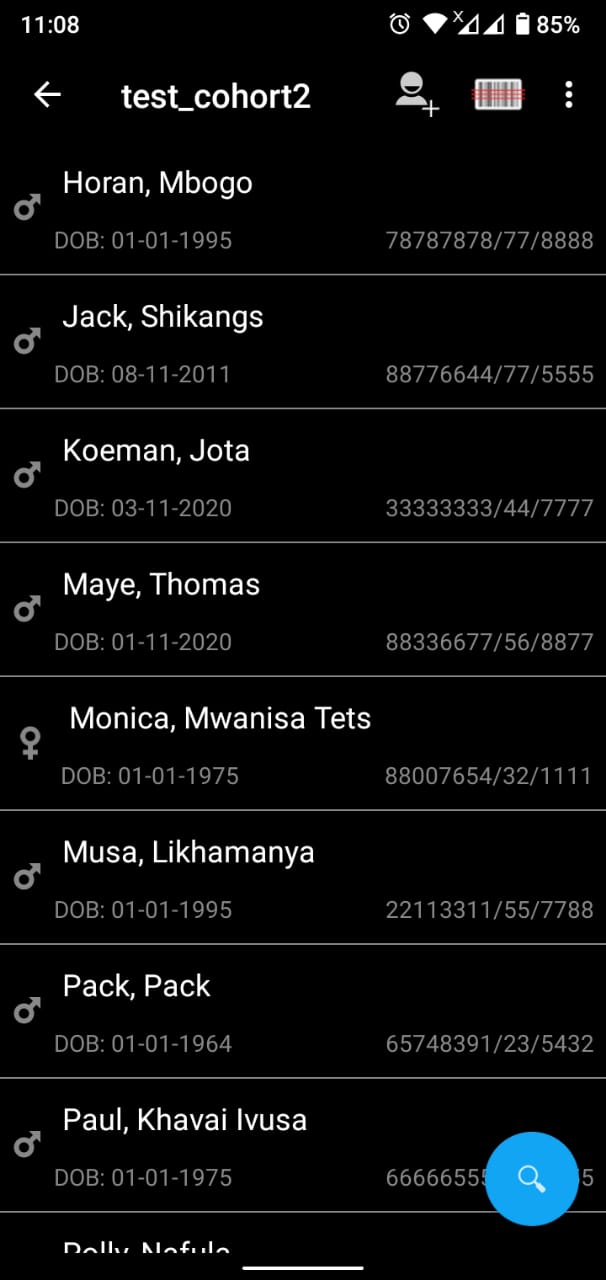Add a new patient to cohort
Image resolution: width=606 pixels, height=1280 pixels.
[416, 95]
